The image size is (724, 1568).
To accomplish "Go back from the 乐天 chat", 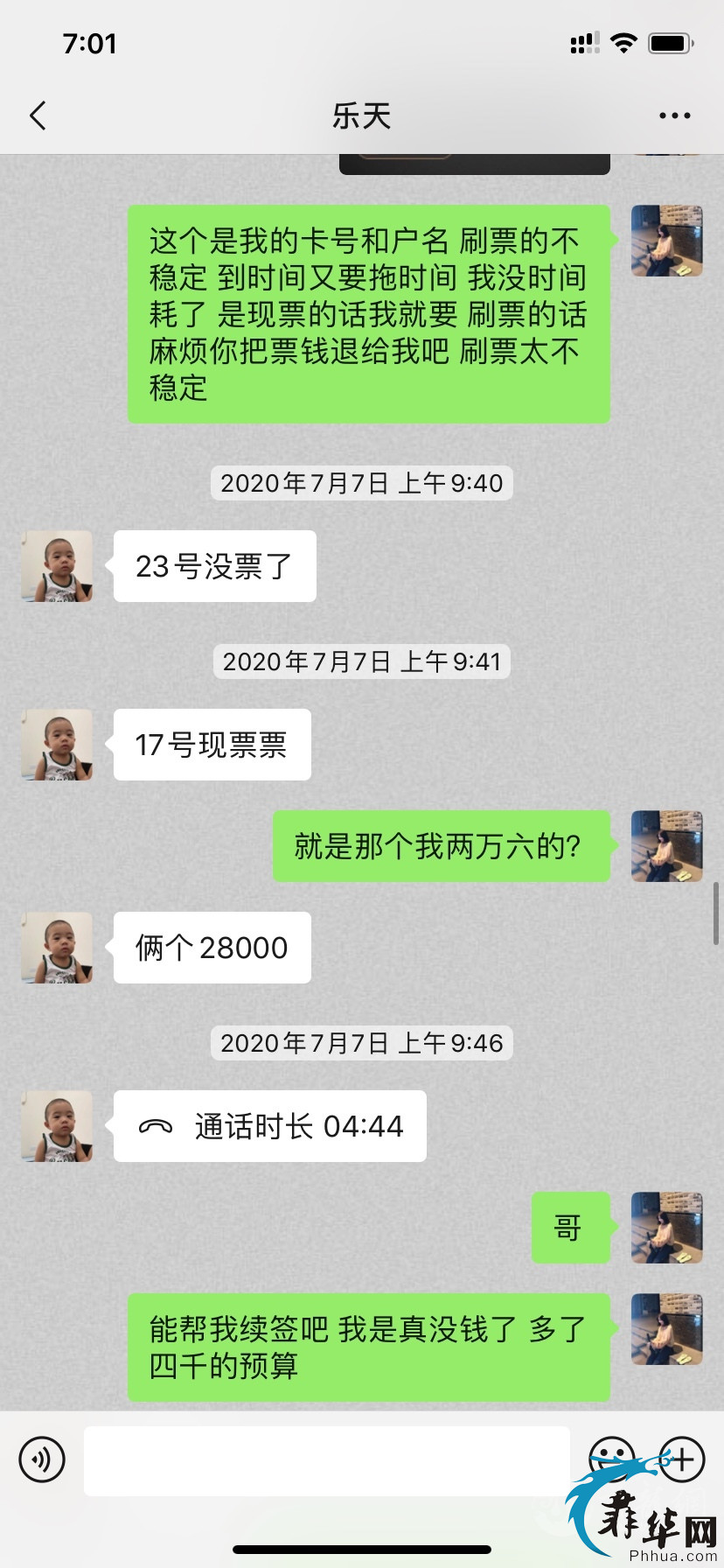I will pos(38,115).
